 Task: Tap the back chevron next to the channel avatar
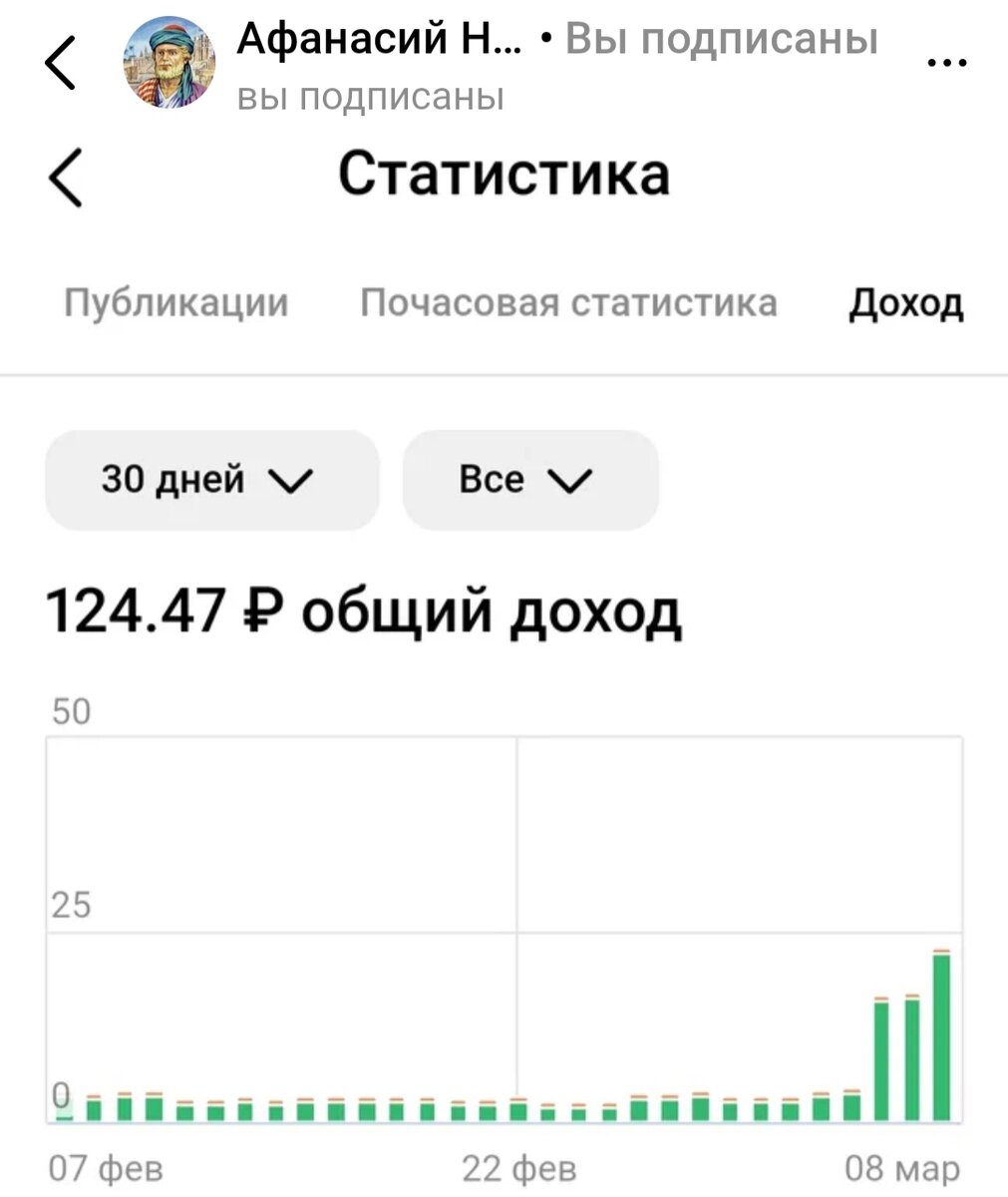pyautogui.click(x=59, y=62)
